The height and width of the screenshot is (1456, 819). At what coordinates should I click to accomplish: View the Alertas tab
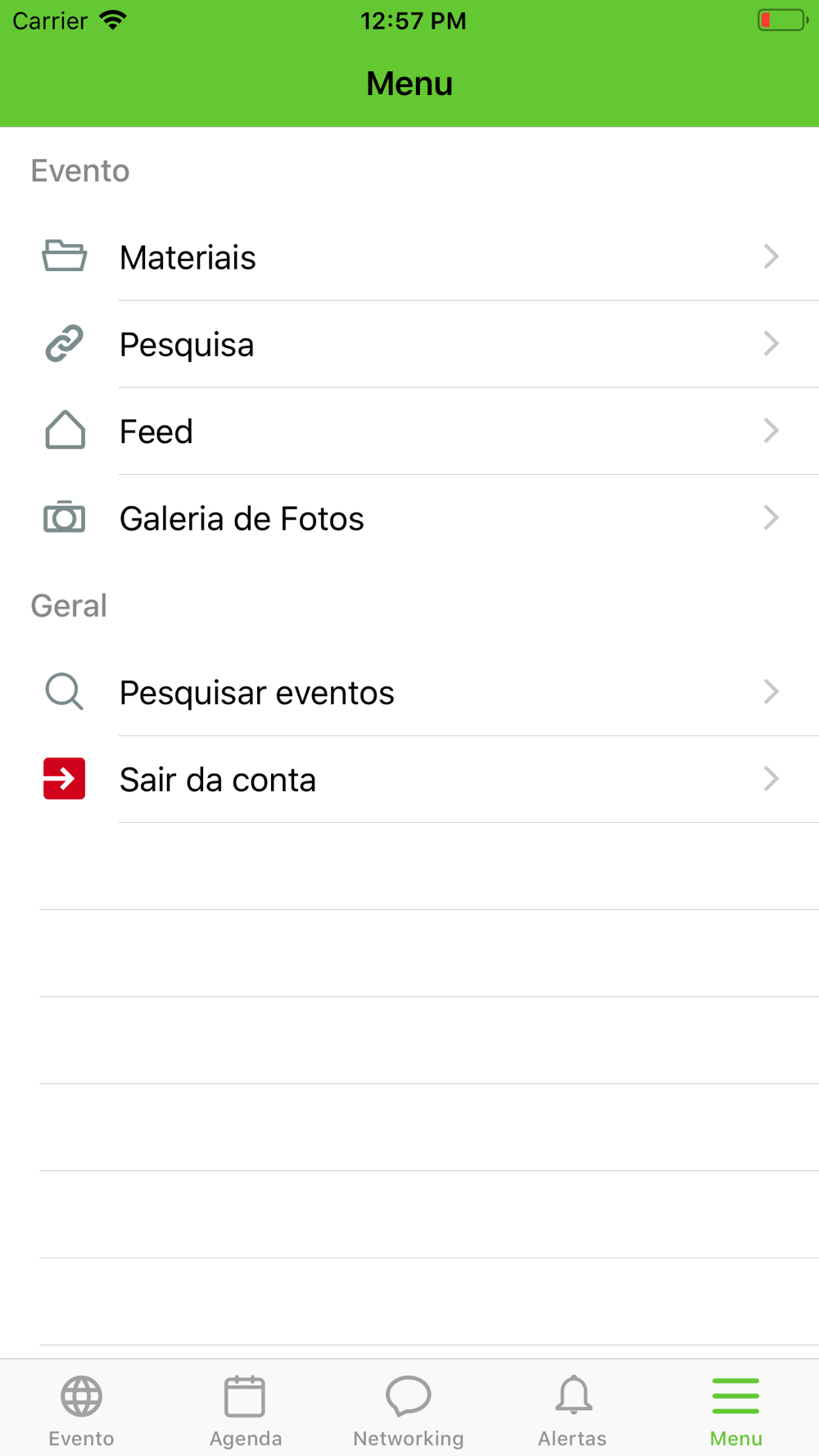[572, 1411]
